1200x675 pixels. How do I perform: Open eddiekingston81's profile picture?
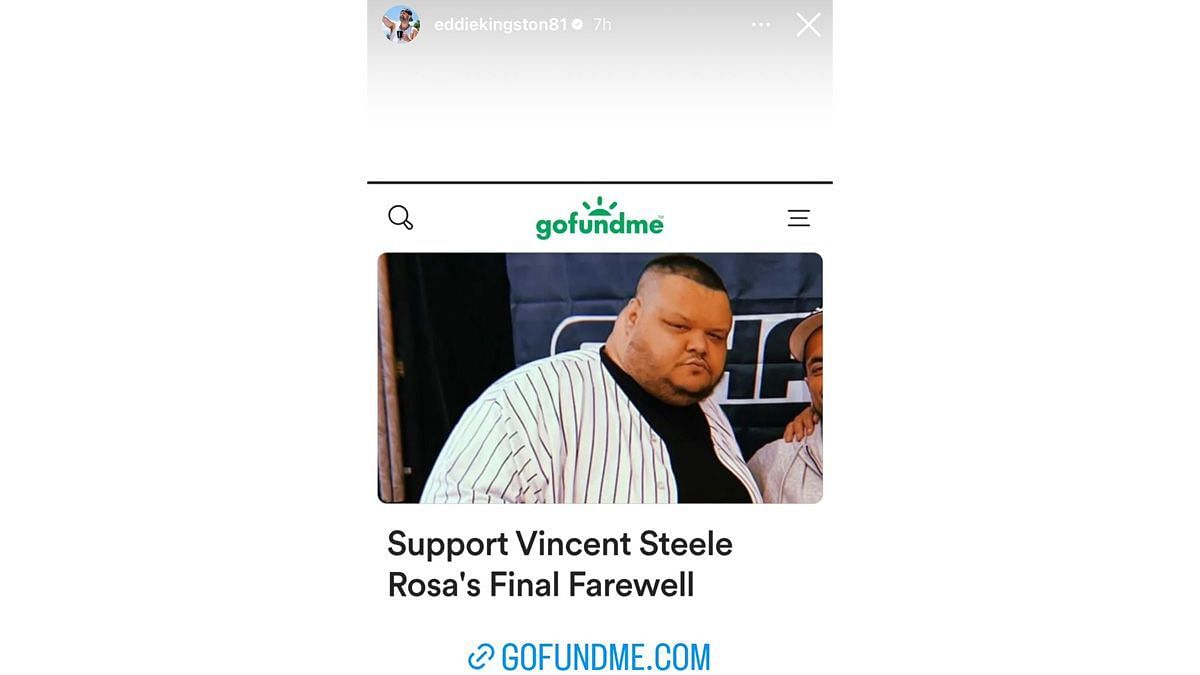401,24
